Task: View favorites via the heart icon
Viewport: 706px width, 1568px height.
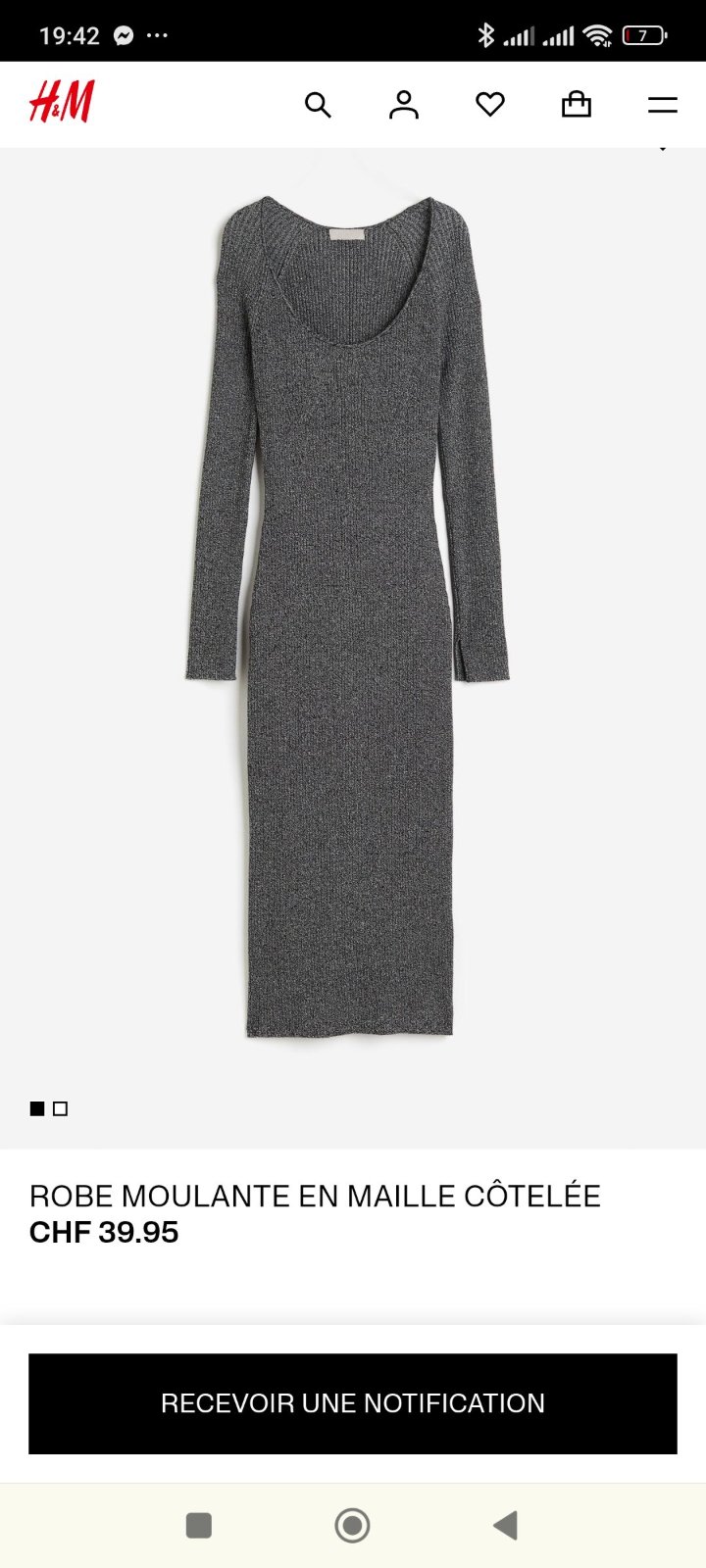Action: (490, 104)
